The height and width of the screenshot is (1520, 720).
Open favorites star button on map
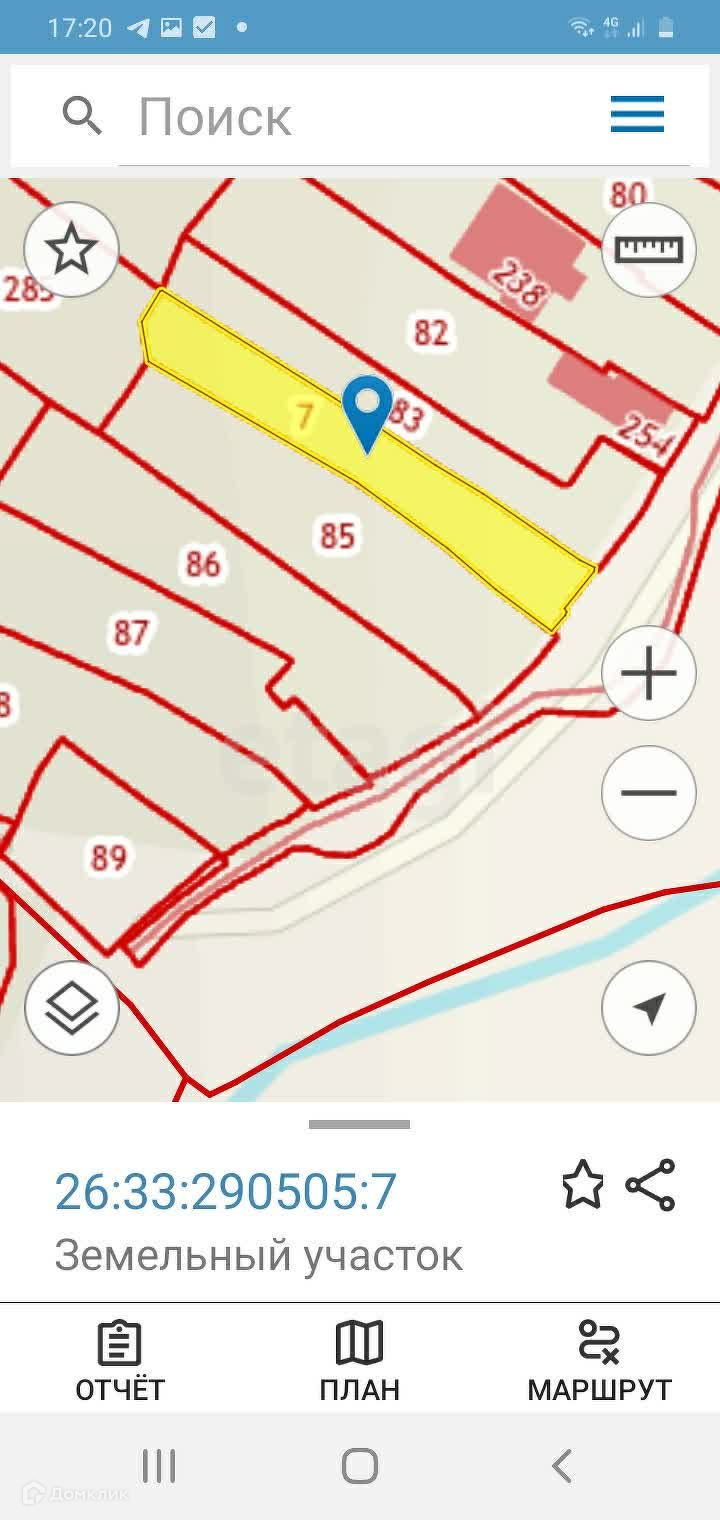coord(71,248)
